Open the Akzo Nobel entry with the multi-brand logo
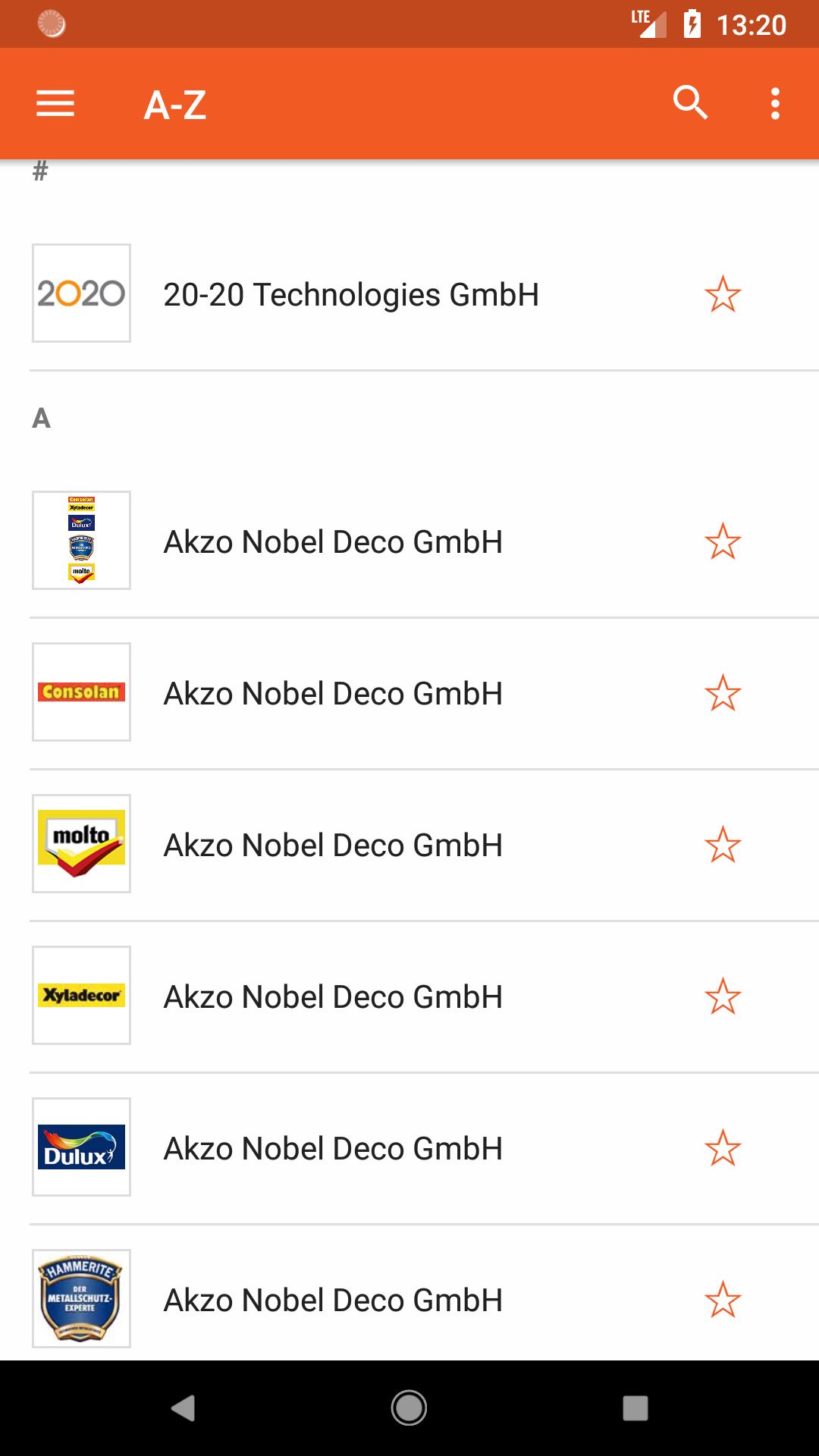 click(409, 541)
